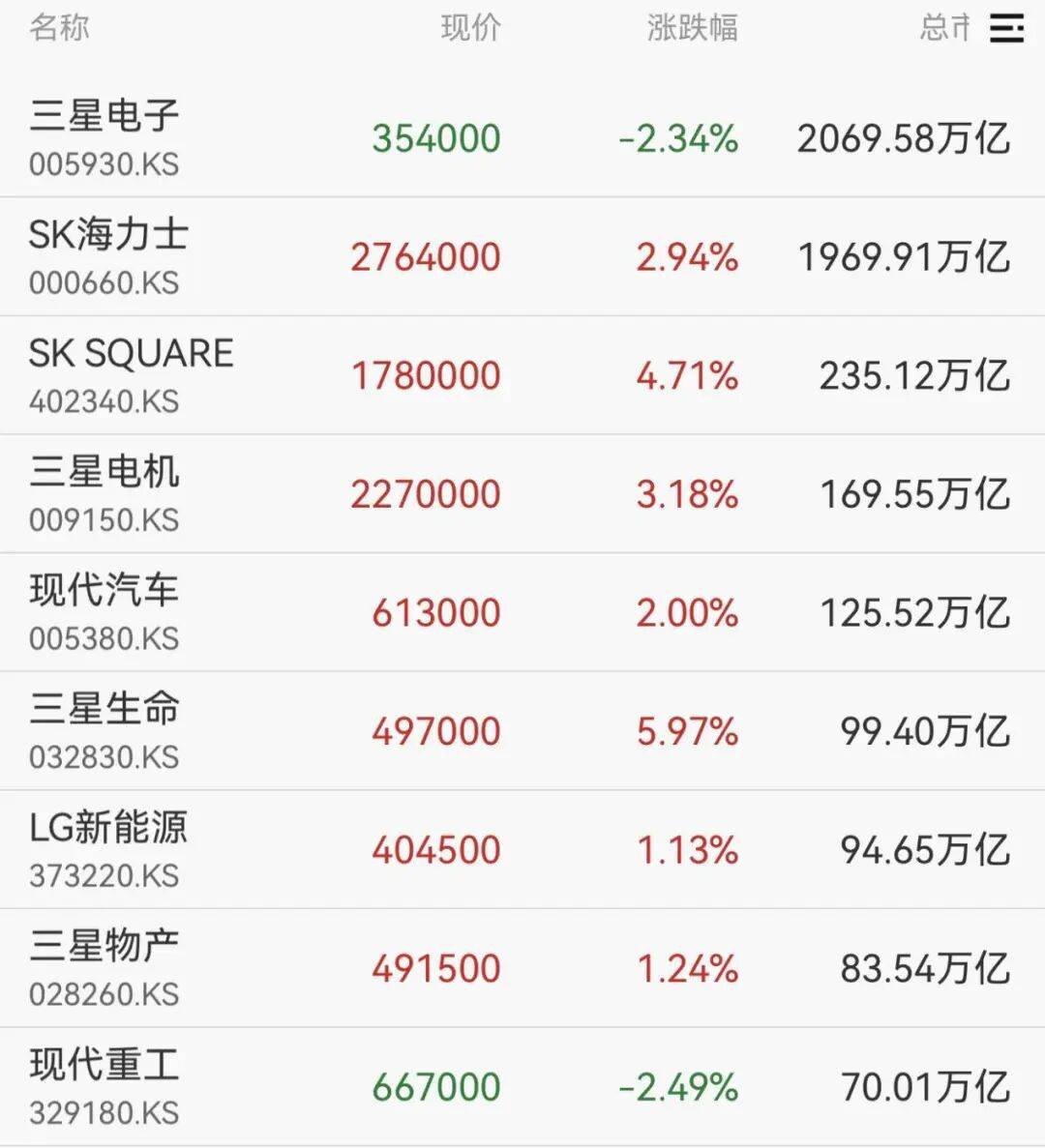The image size is (1045, 1148).
Task: Select 现代汽车 005380.KS row
Action: (x=522, y=613)
